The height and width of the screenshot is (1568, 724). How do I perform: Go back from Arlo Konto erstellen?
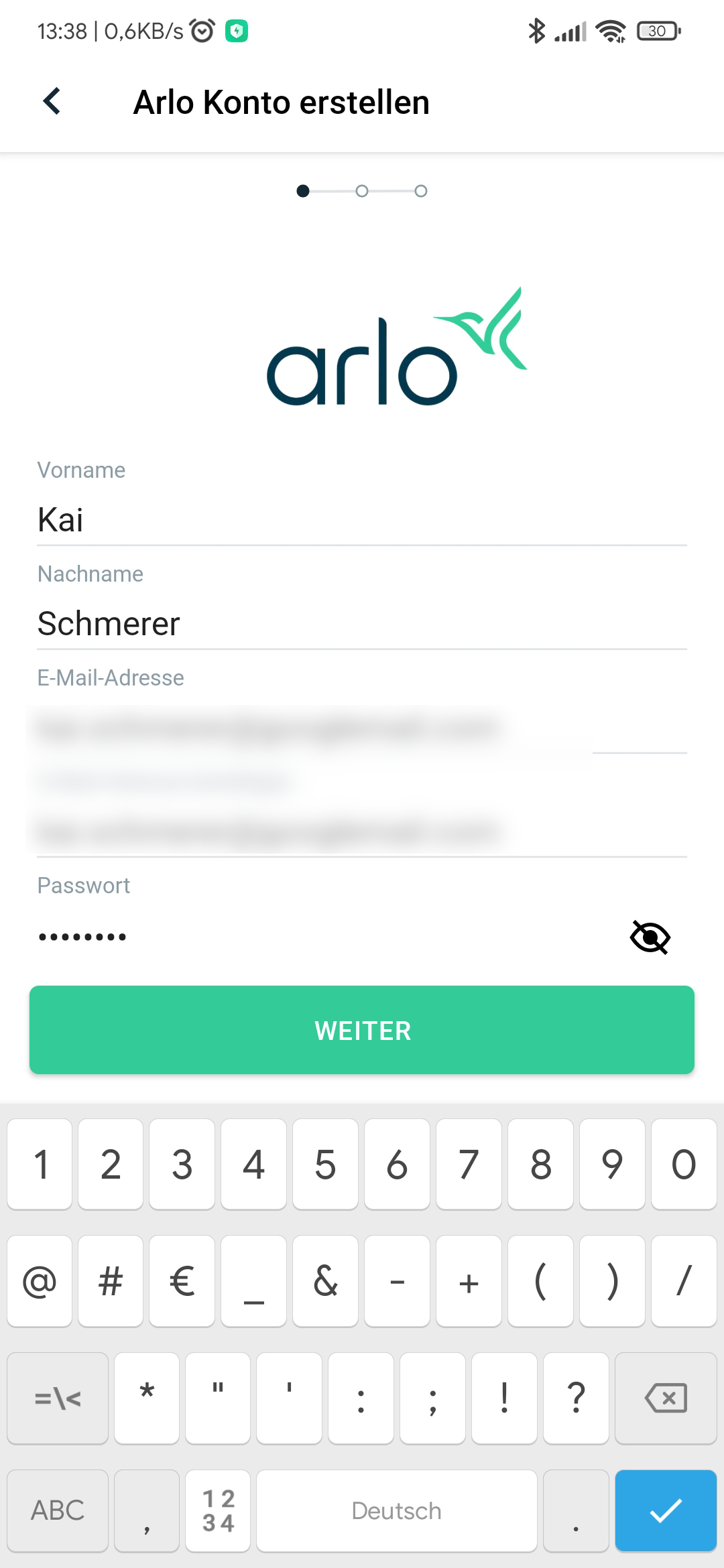[x=52, y=102]
